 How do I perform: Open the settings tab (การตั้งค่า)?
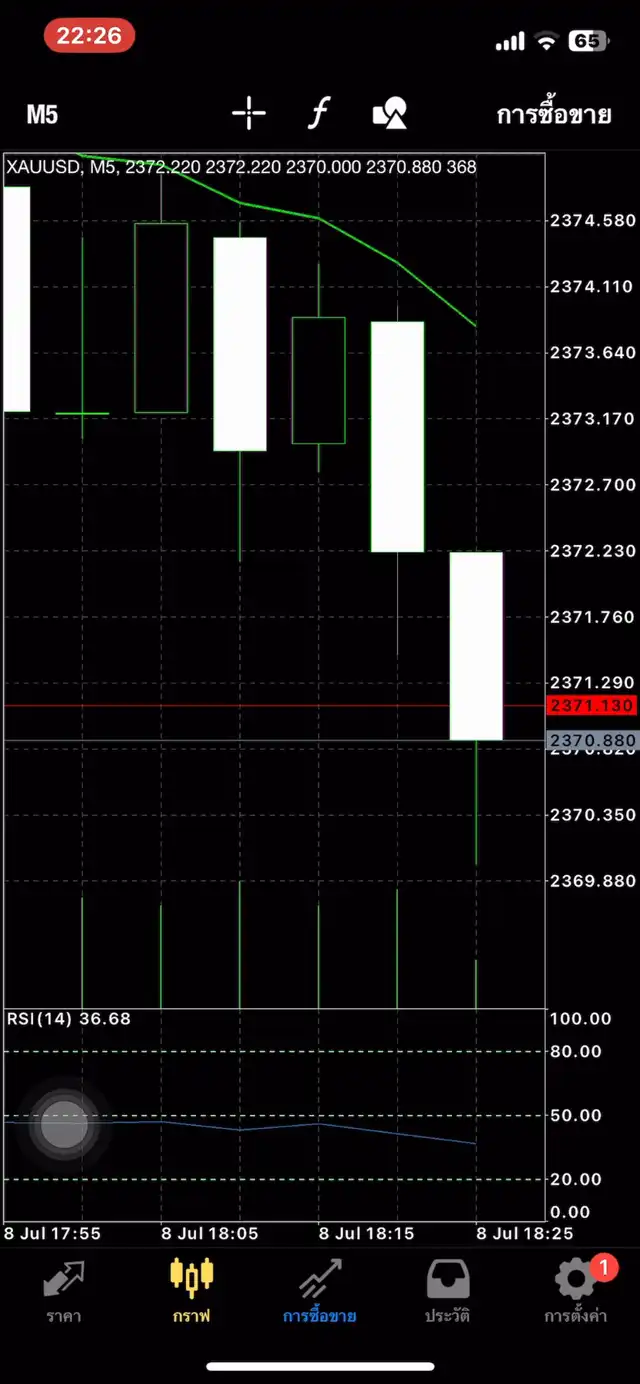[576, 1291]
